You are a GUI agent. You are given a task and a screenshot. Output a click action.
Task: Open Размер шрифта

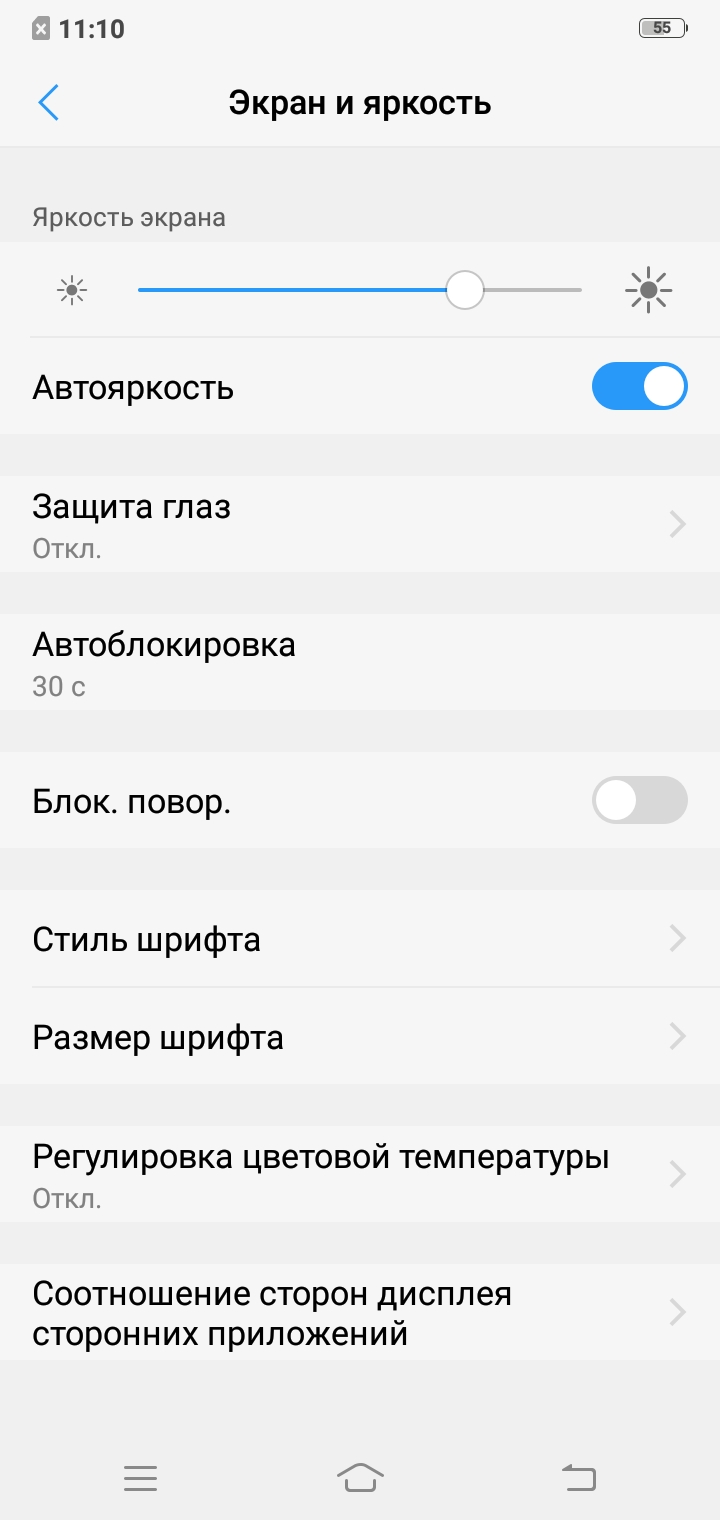(x=360, y=1037)
